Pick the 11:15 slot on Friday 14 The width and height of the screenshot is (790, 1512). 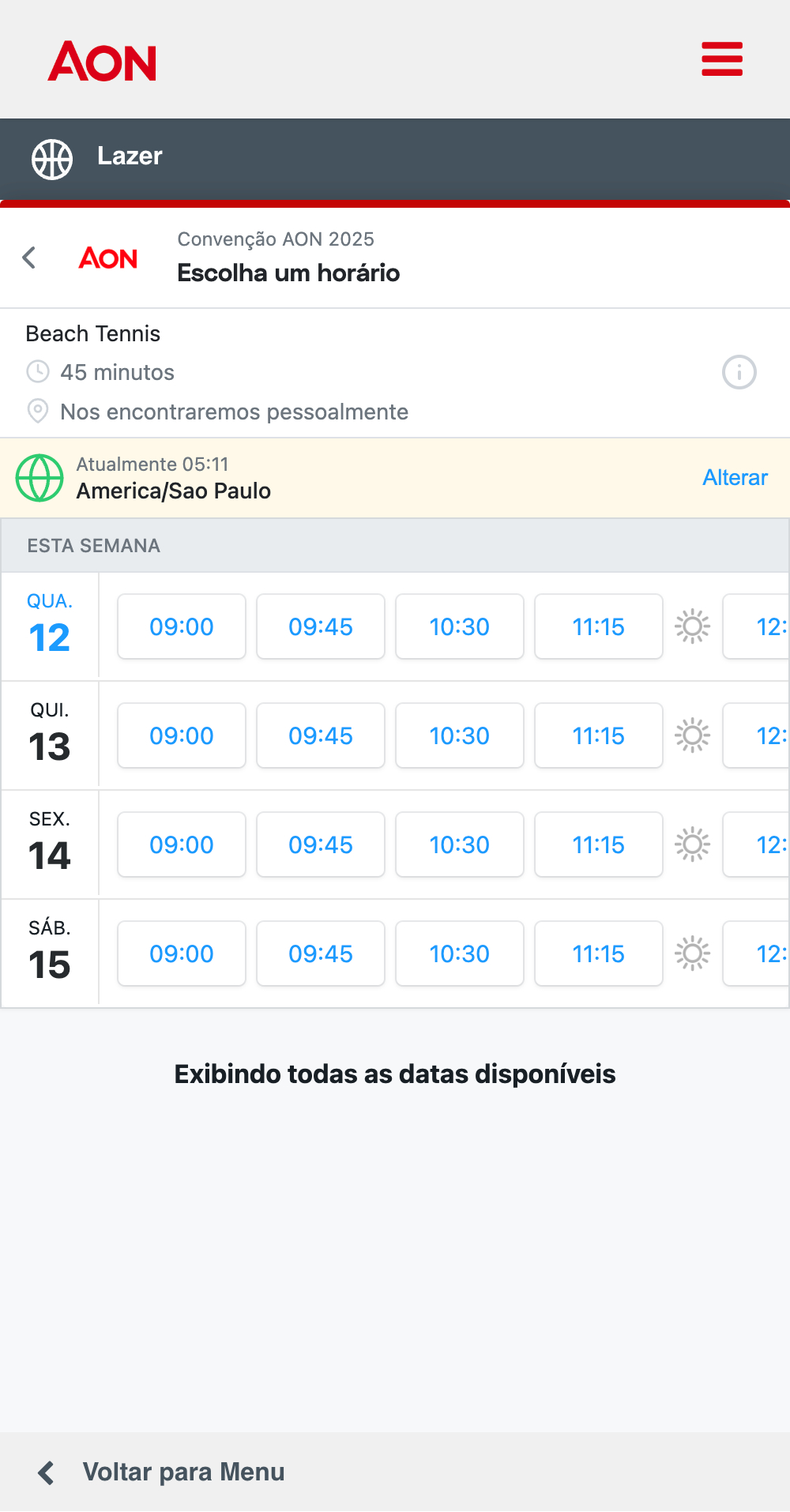[599, 844]
